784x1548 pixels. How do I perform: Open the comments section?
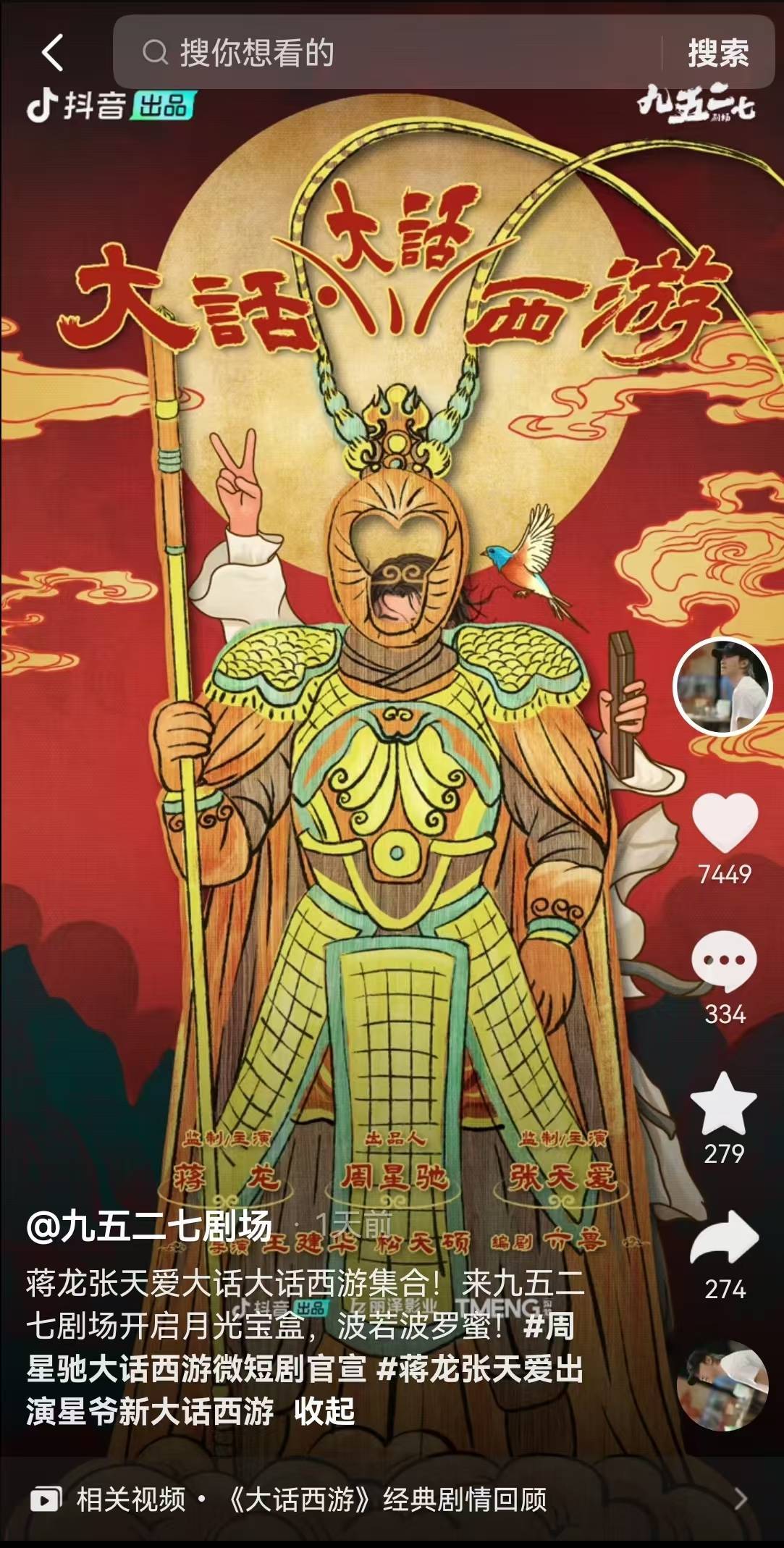(x=724, y=962)
